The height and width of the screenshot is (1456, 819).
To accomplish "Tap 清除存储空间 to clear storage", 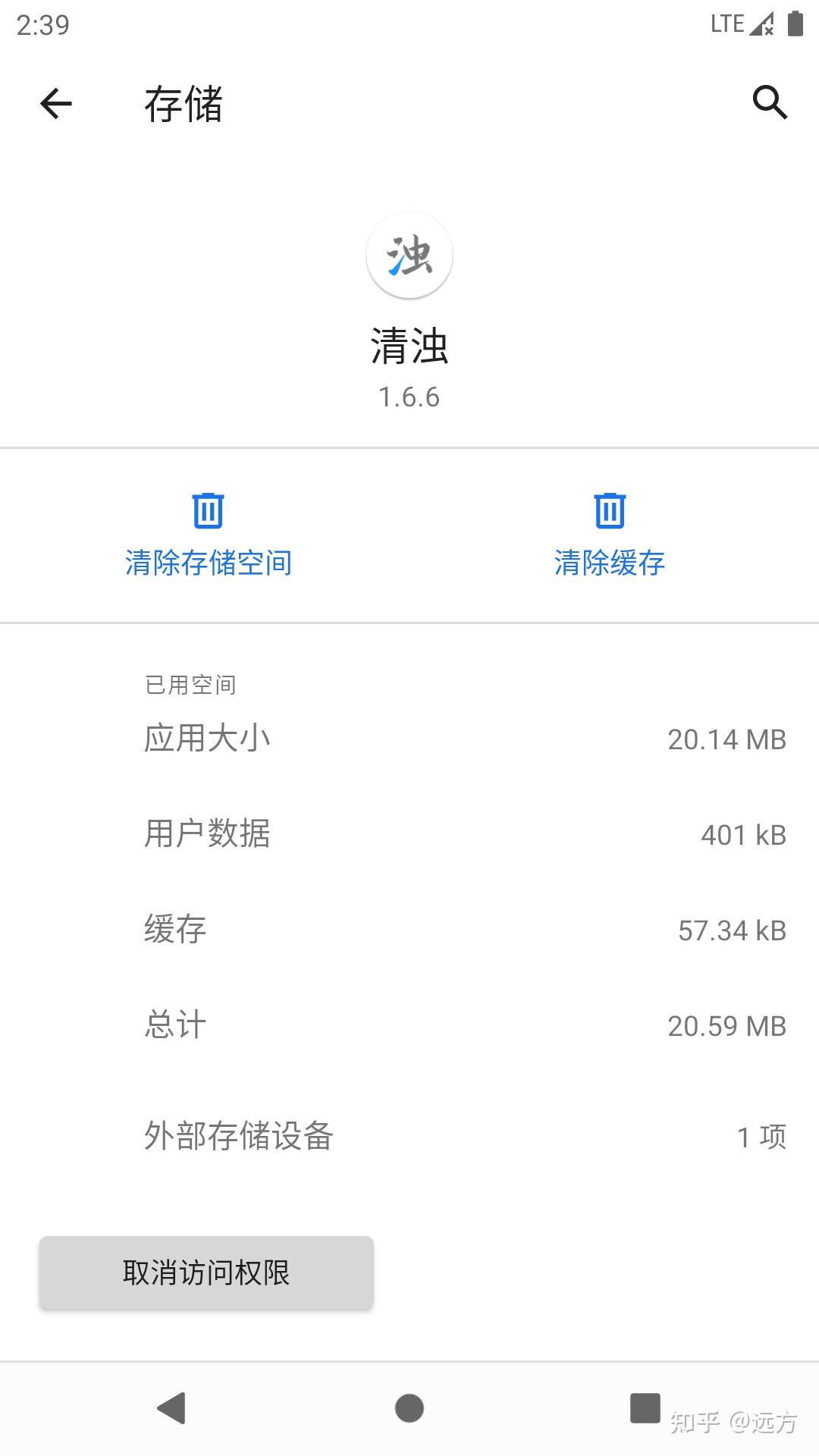I will coord(208,534).
